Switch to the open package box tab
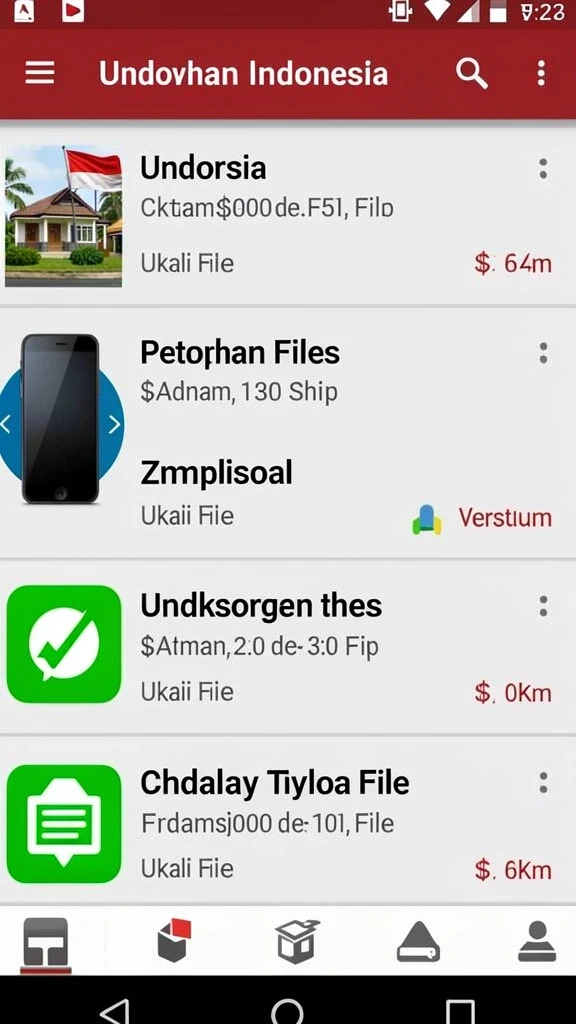The height and width of the screenshot is (1024, 576). pyautogui.click(x=297, y=941)
